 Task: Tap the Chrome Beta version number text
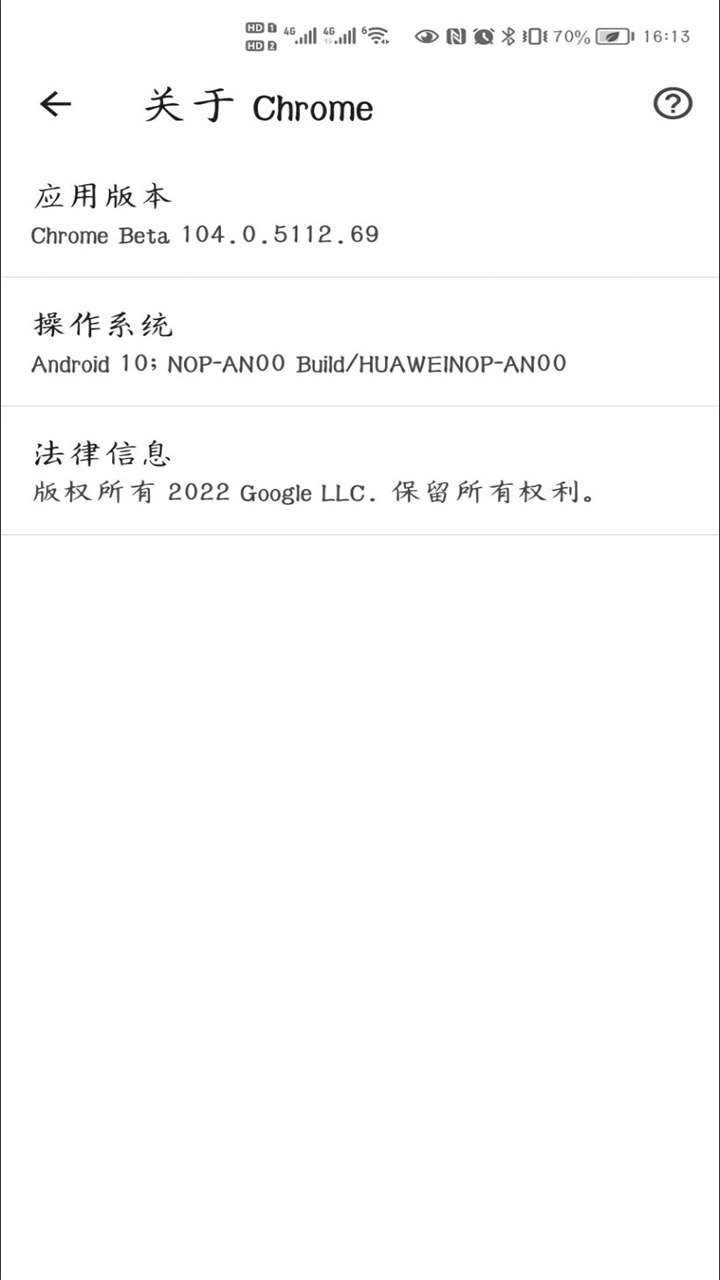[204, 236]
